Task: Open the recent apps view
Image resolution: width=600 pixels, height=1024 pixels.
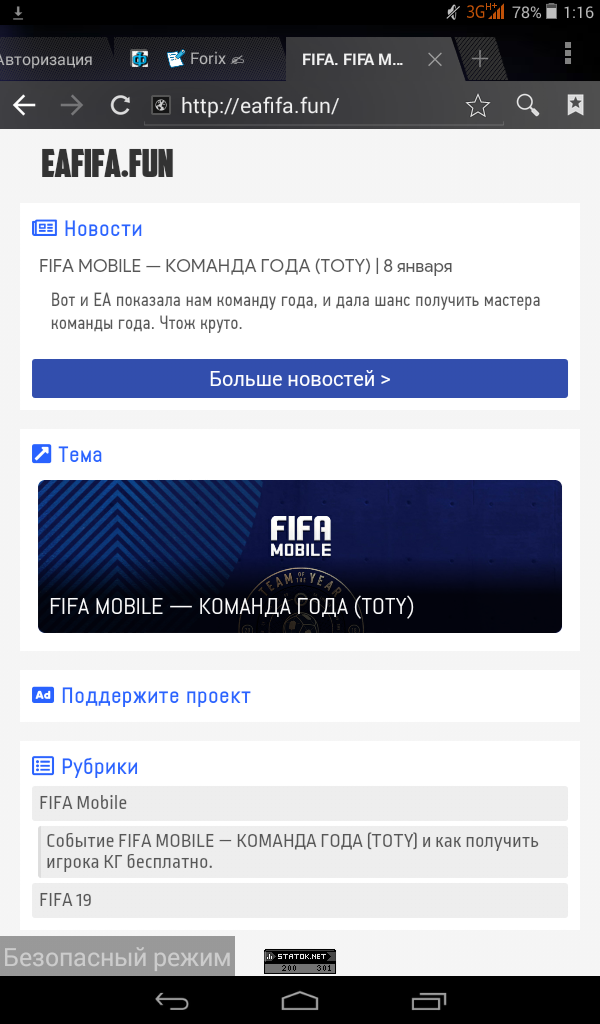Action: coord(429,1000)
